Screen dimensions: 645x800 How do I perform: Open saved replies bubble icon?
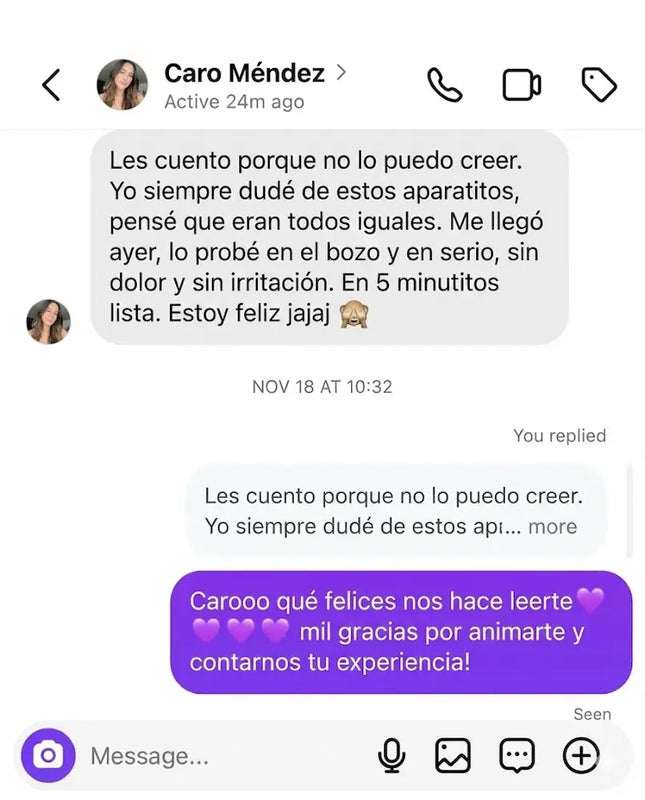[516, 756]
